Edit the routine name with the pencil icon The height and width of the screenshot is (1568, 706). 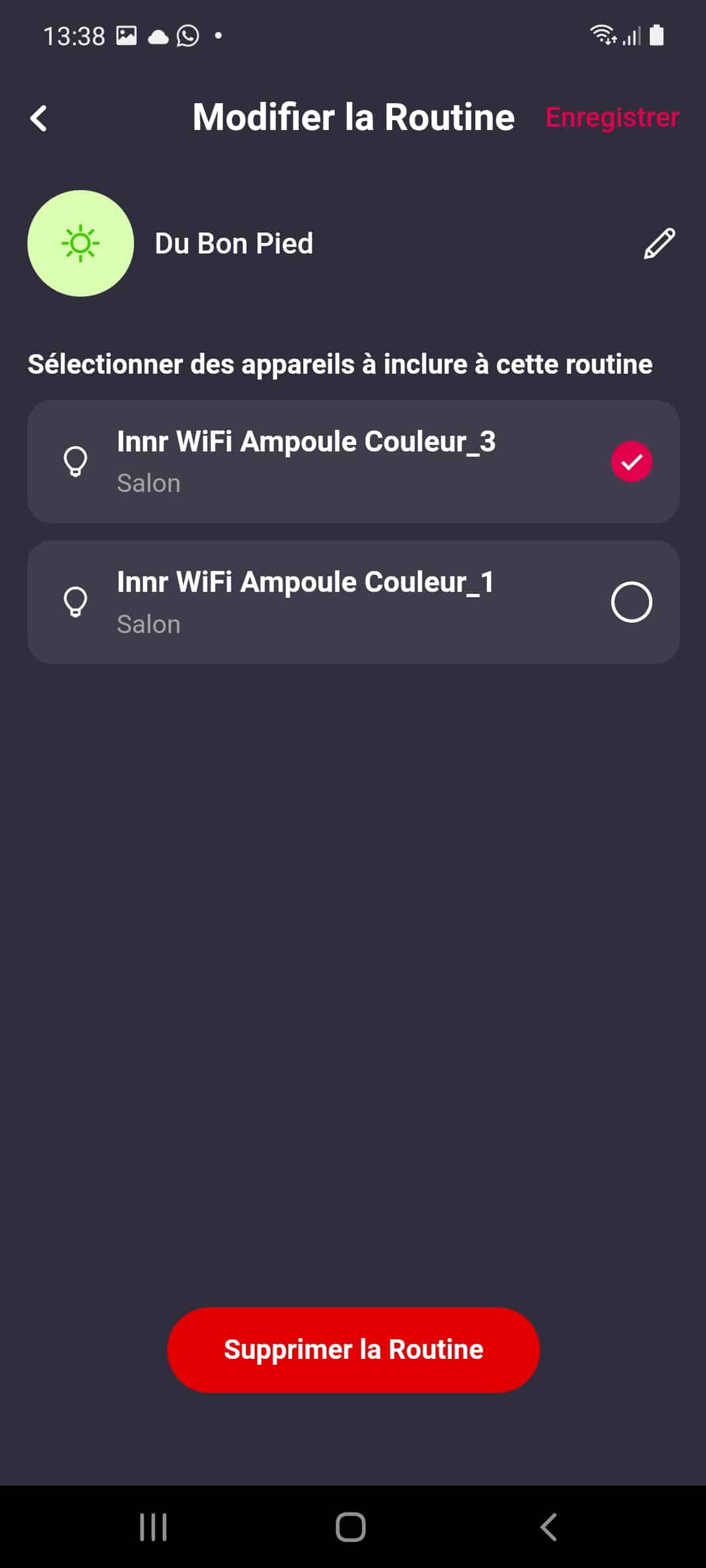[x=659, y=244]
